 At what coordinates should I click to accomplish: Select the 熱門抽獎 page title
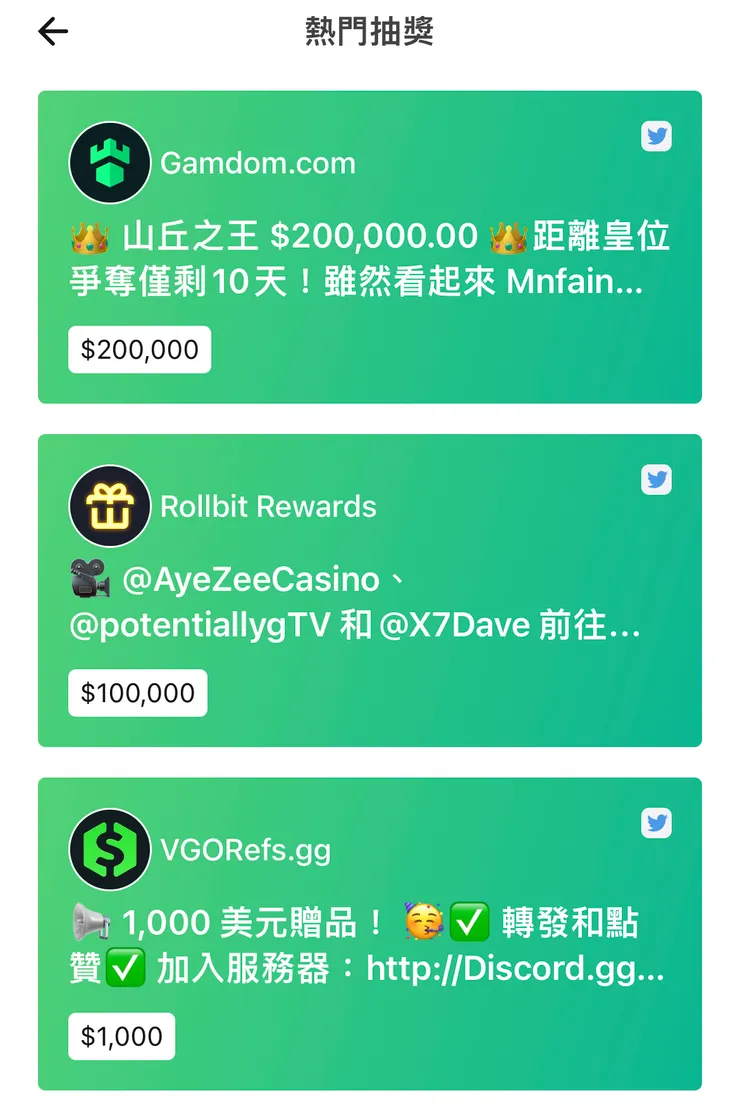369,31
